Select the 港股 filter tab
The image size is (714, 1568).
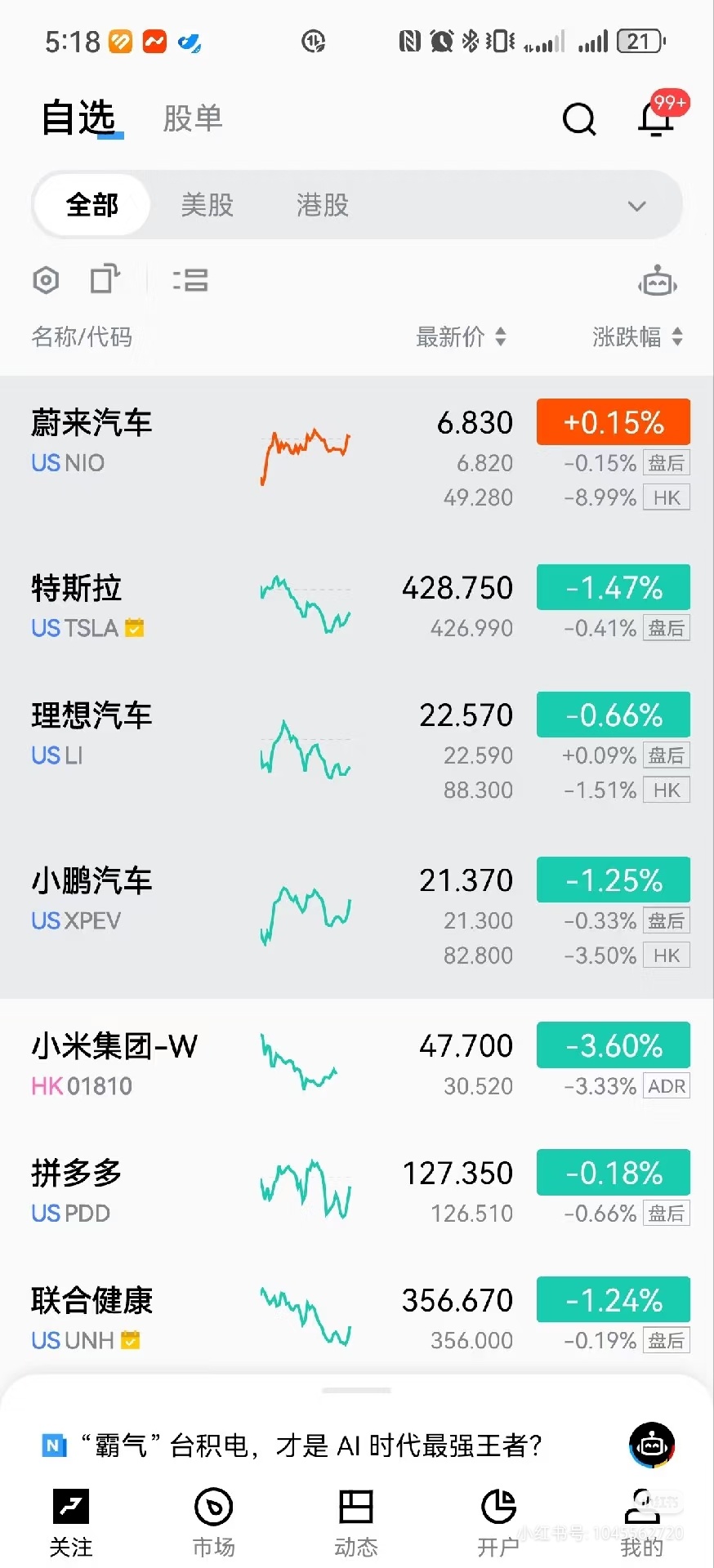tap(323, 205)
